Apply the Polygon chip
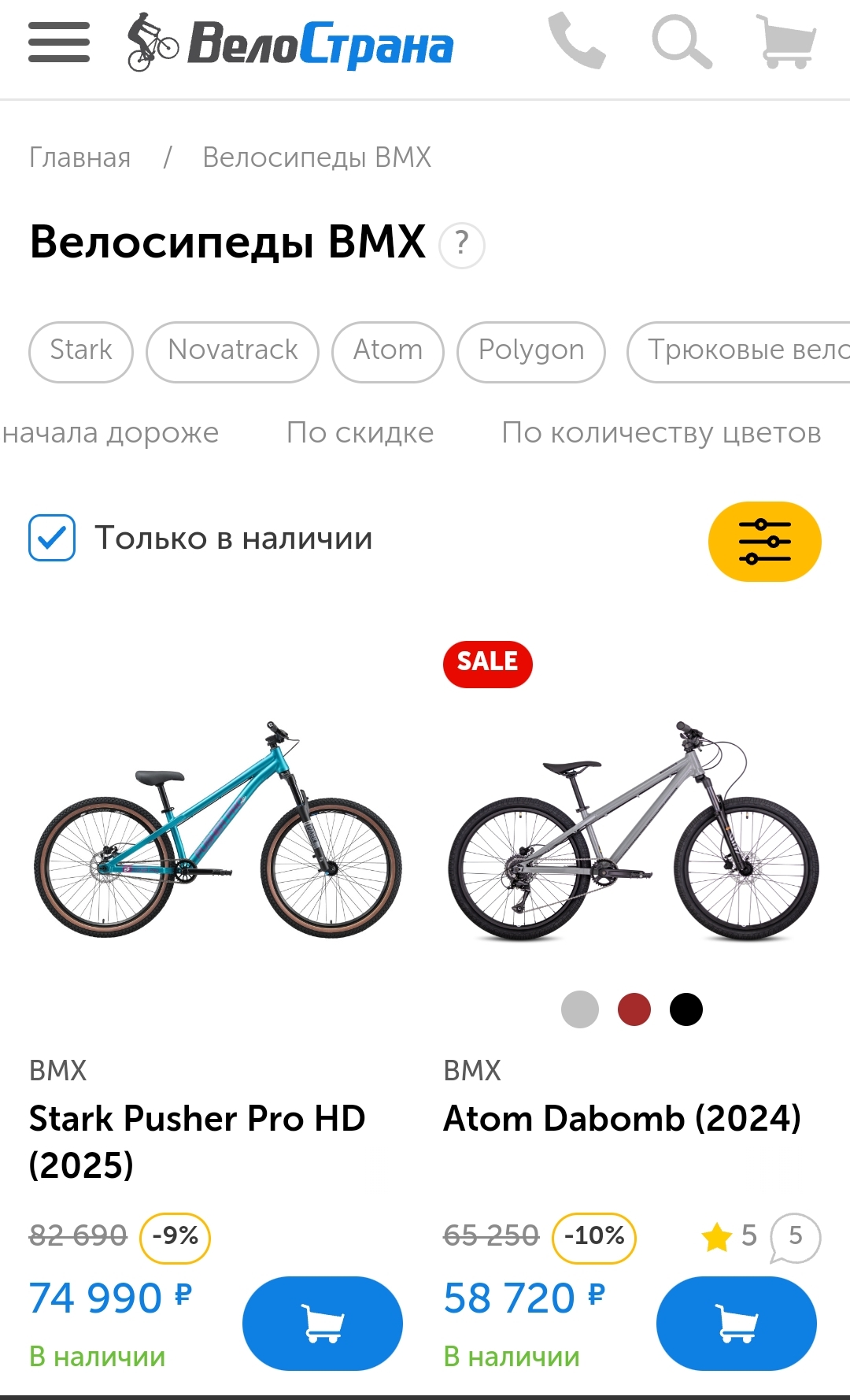This screenshot has height=1400, width=850. (x=531, y=351)
